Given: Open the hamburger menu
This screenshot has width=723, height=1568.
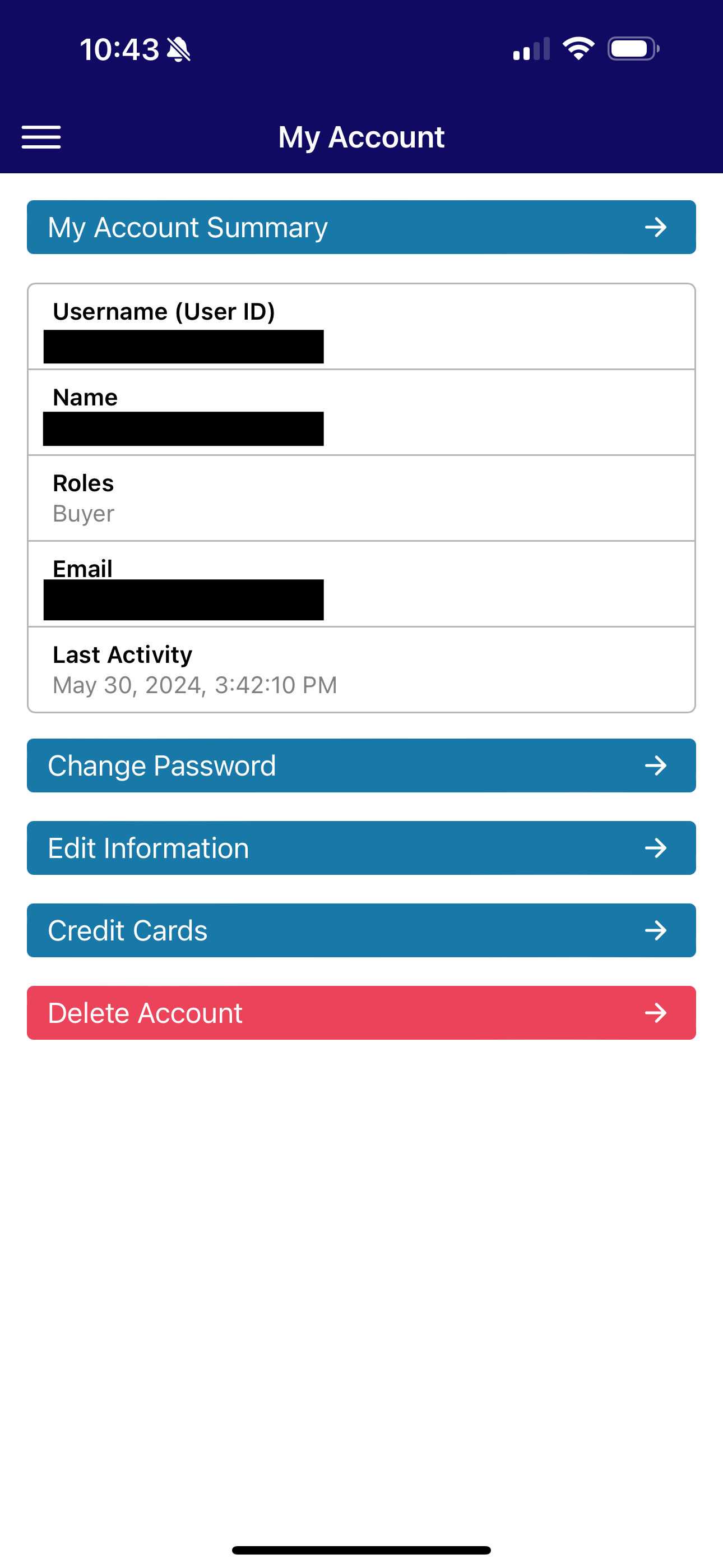Looking at the screenshot, I should (41, 137).
